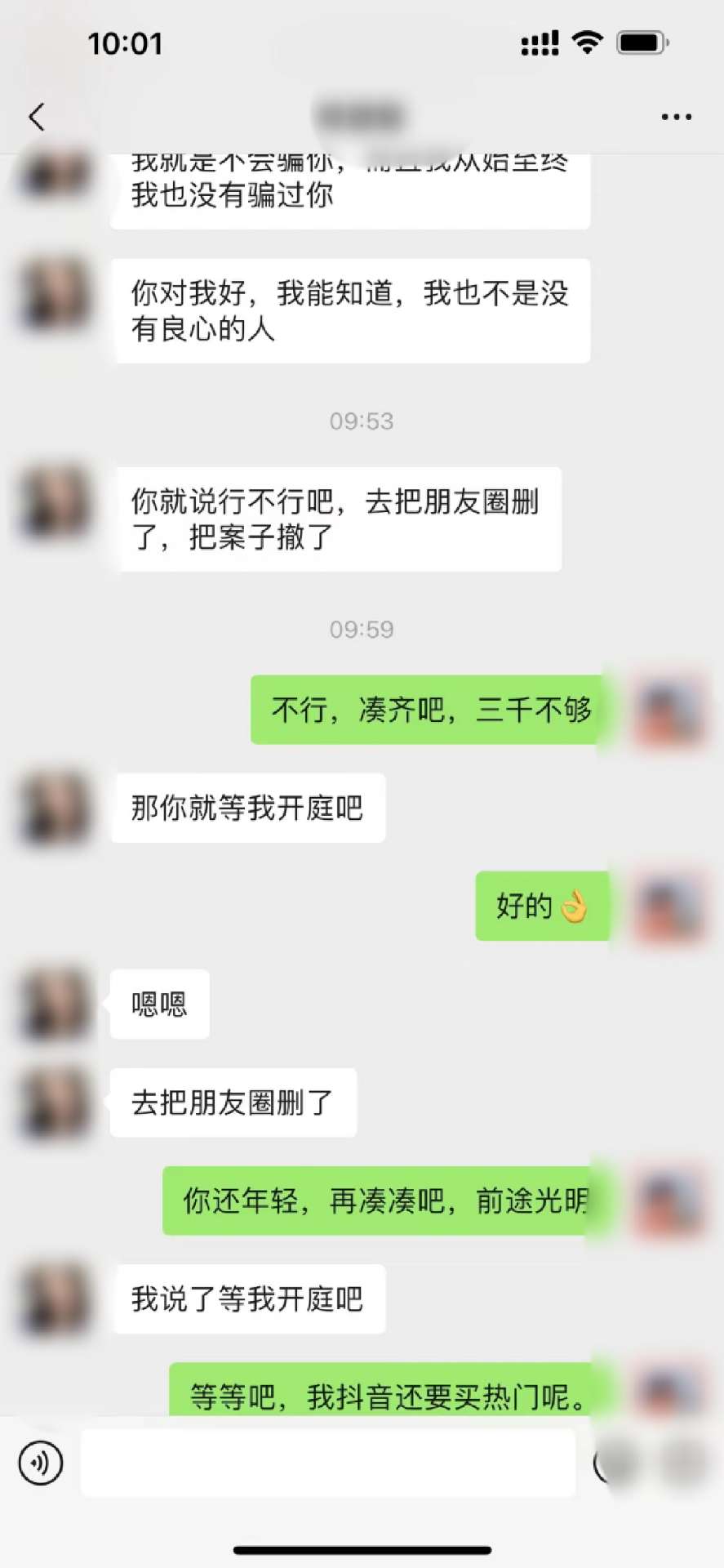The image size is (724, 1568).
Task: Switch to voice message input
Action: pos(41,1462)
